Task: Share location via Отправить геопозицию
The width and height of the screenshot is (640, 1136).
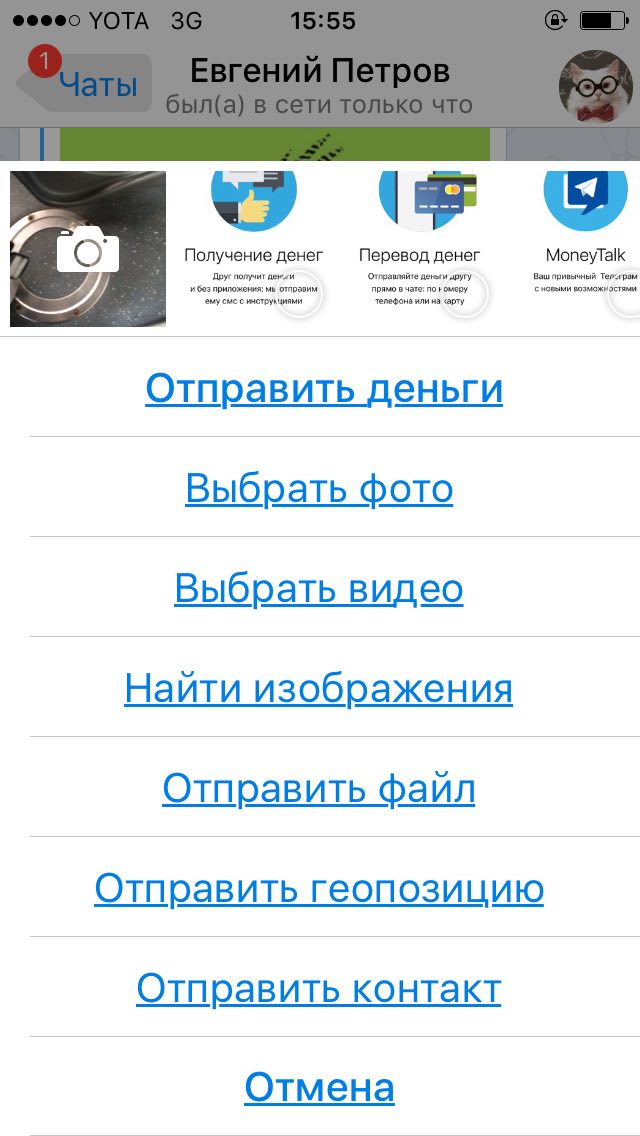Action: pyautogui.click(x=319, y=888)
